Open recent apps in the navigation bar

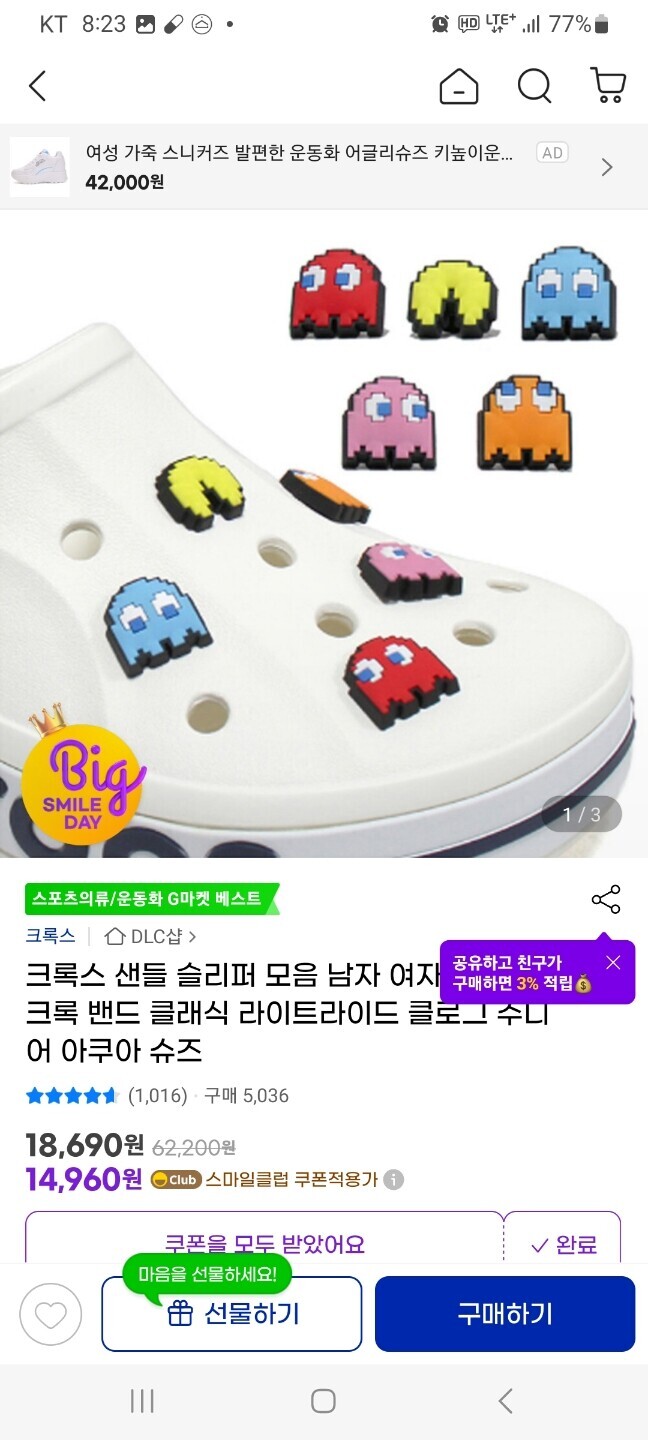click(x=142, y=1401)
